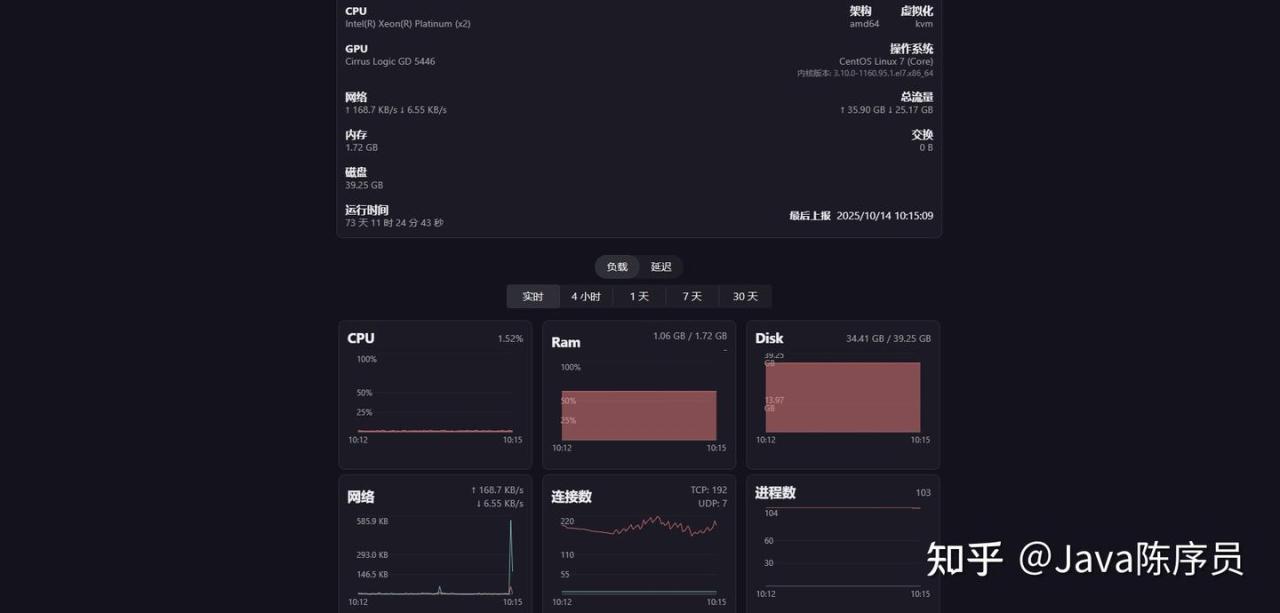
Task: Show the 1 天 time range
Action: (x=639, y=297)
